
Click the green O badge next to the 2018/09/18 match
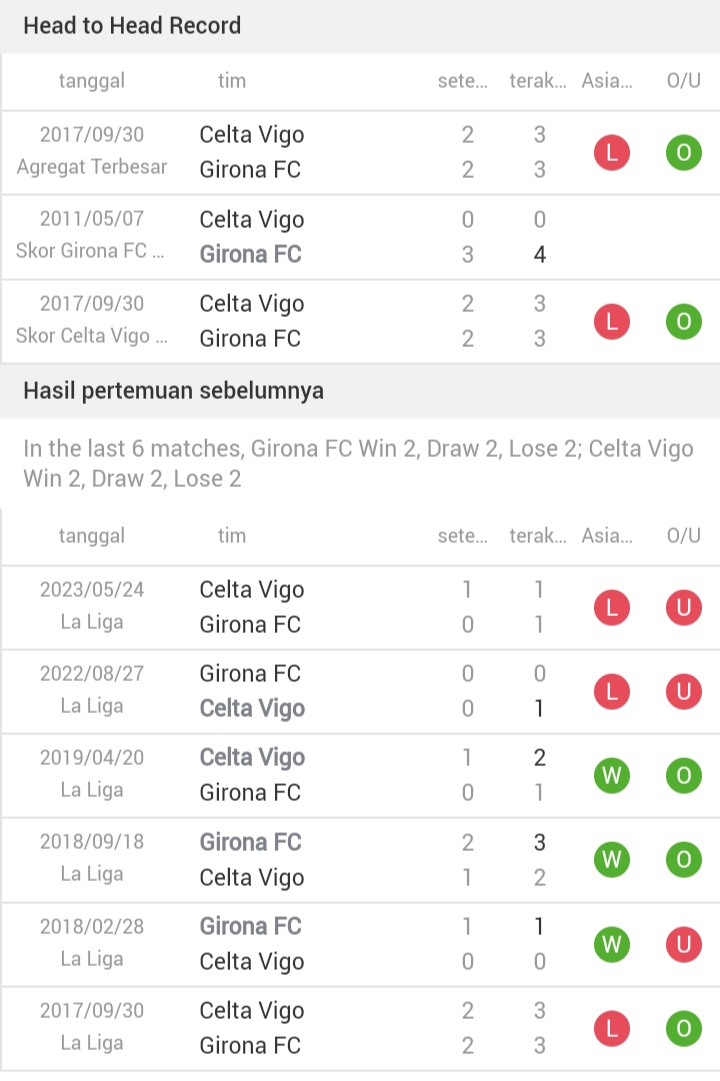[x=683, y=859]
